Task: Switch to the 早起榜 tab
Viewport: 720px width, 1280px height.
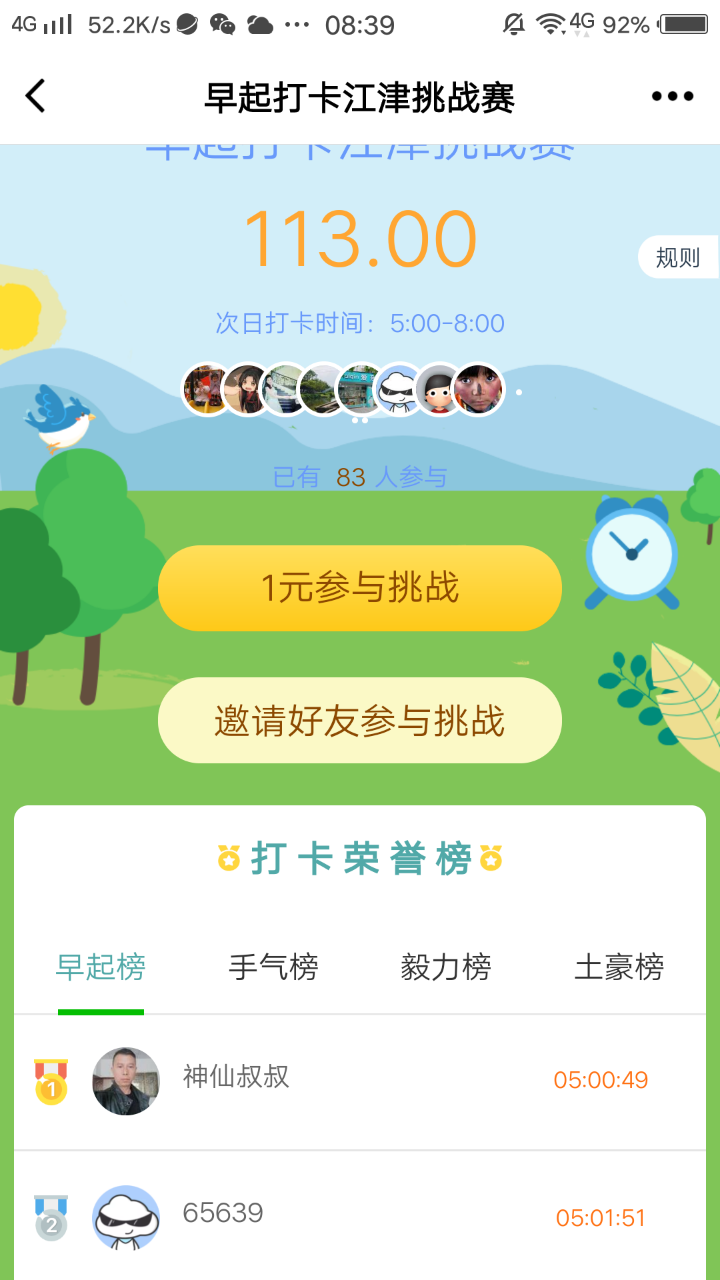Action: tap(101, 968)
